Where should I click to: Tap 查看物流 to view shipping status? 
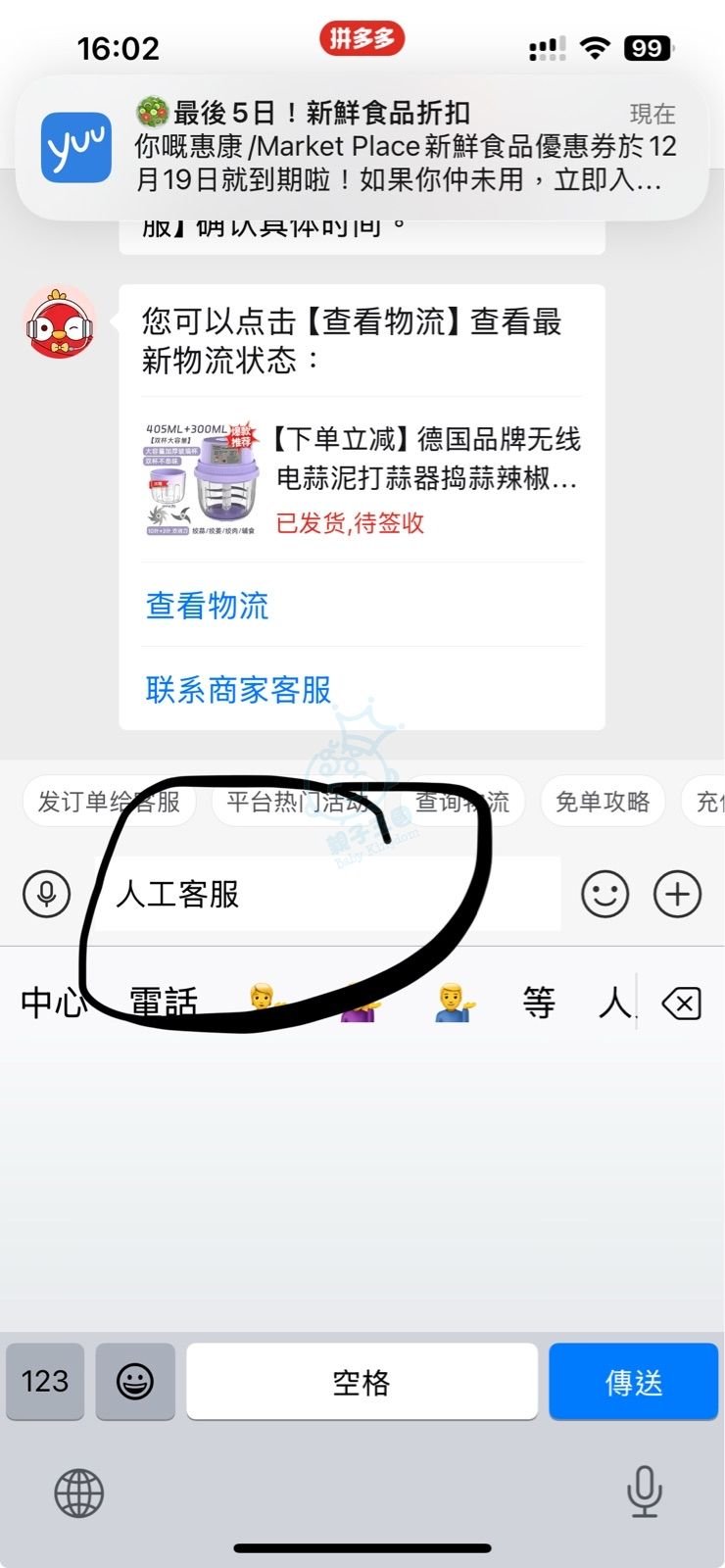[207, 605]
